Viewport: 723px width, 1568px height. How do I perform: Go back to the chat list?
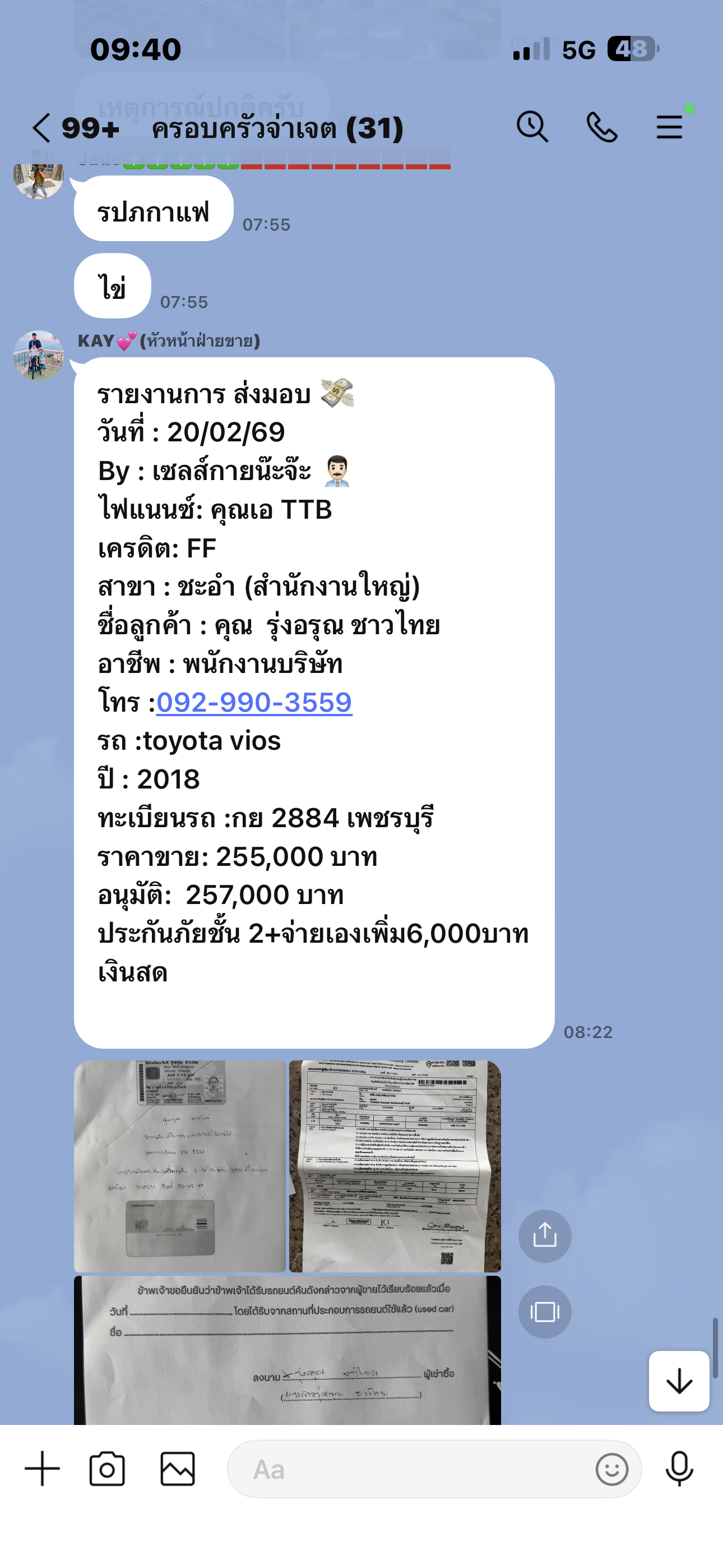41,128
